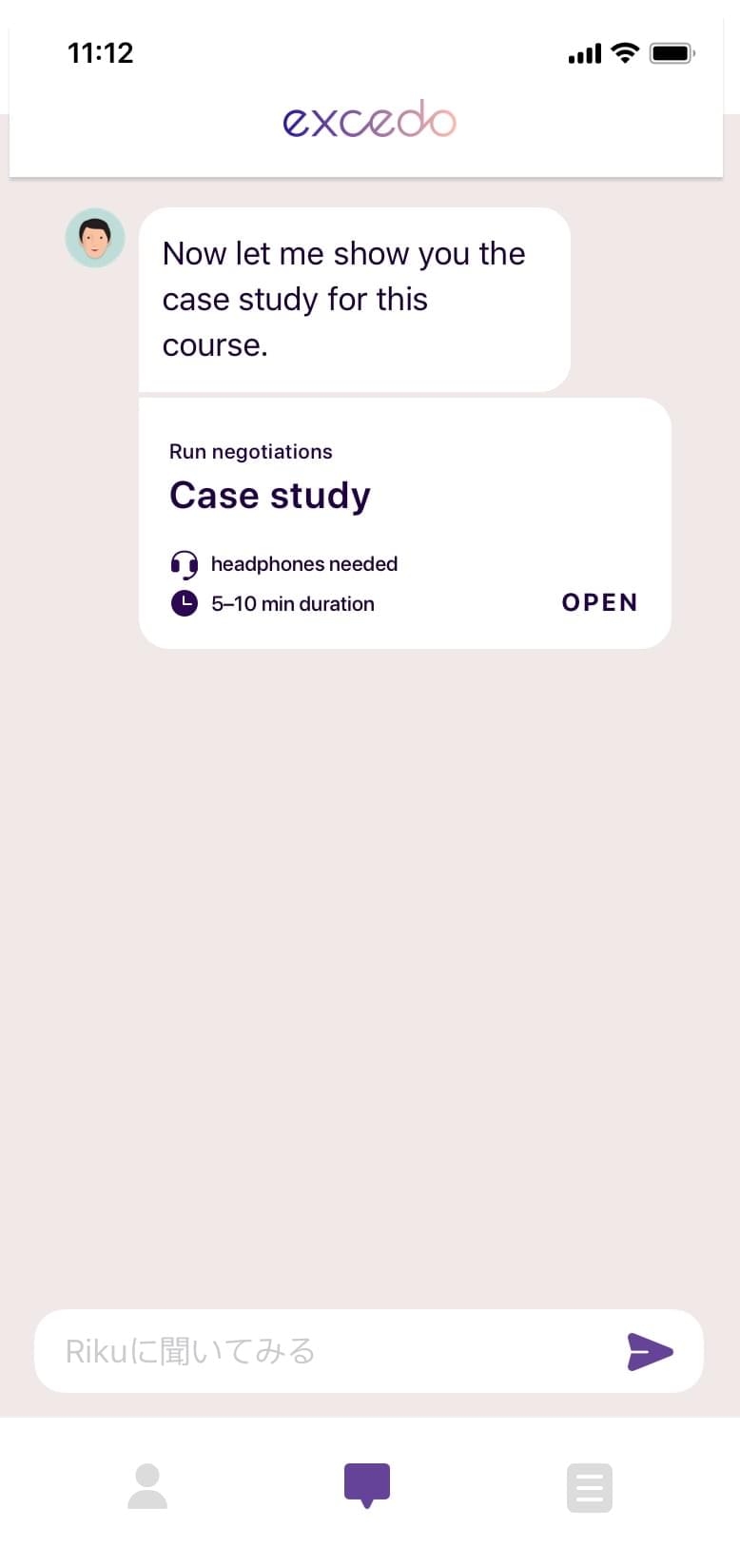Viewport: 740px width, 1568px height.
Task: Switch to the chat tab
Action: 367,1485
